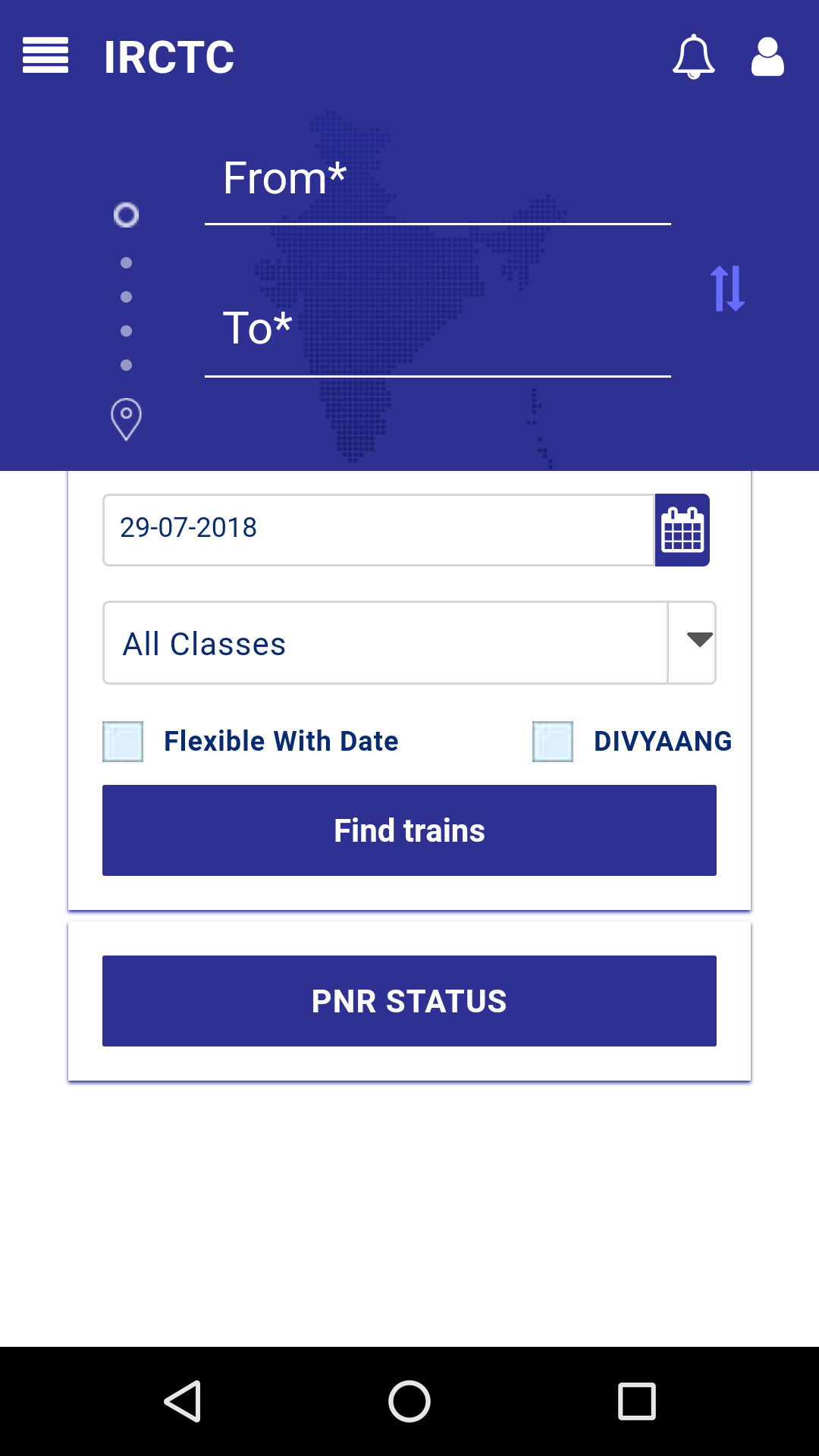Select the topmost radio dot indicator
Screen dimensions: 819x1456
pyautogui.click(x=126, y=215)
